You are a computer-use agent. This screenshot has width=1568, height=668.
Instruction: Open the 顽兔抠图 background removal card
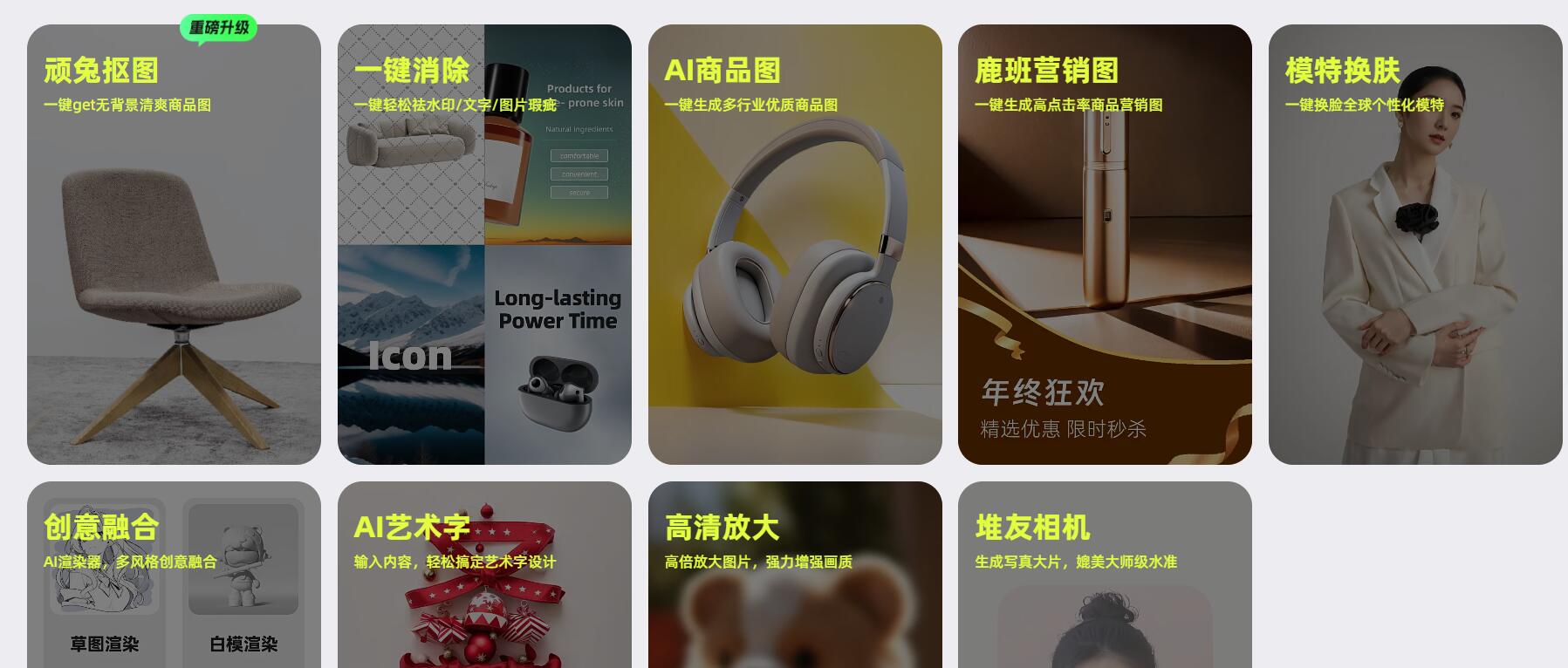pyautogui.click(x=174, y=244)
